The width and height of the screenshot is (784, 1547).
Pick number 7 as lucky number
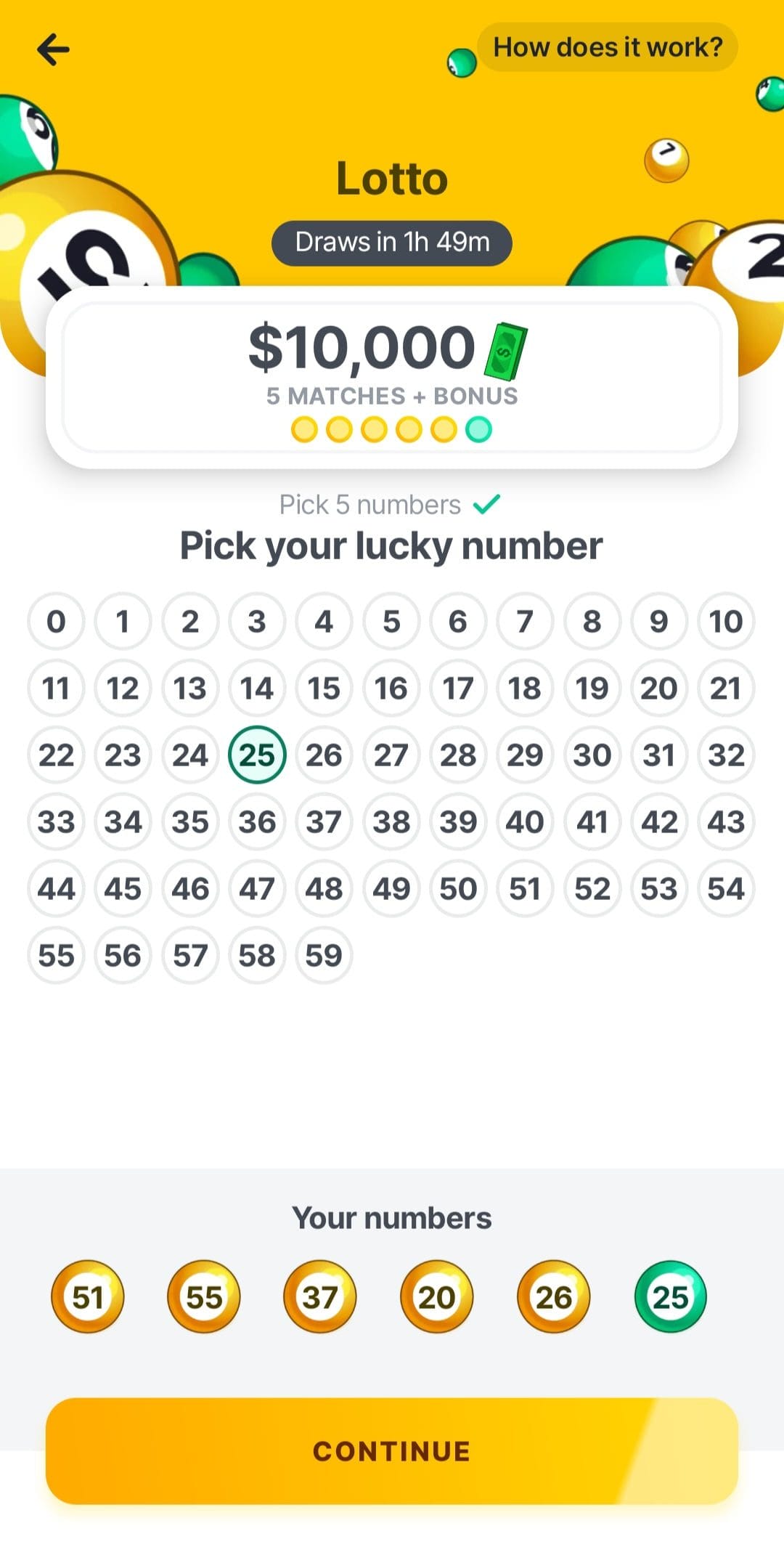click(x=525, y=621)
